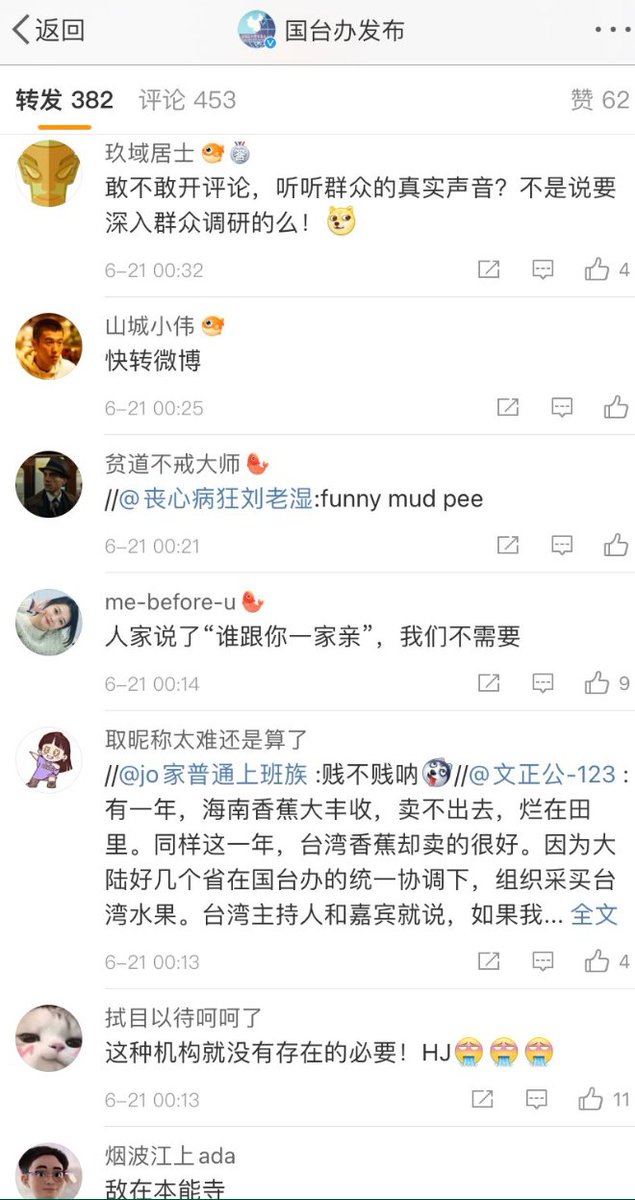Repost 贫道不戒大师's comment
The width and height of the screenshot is (635, 1200).
click(508, 545)
